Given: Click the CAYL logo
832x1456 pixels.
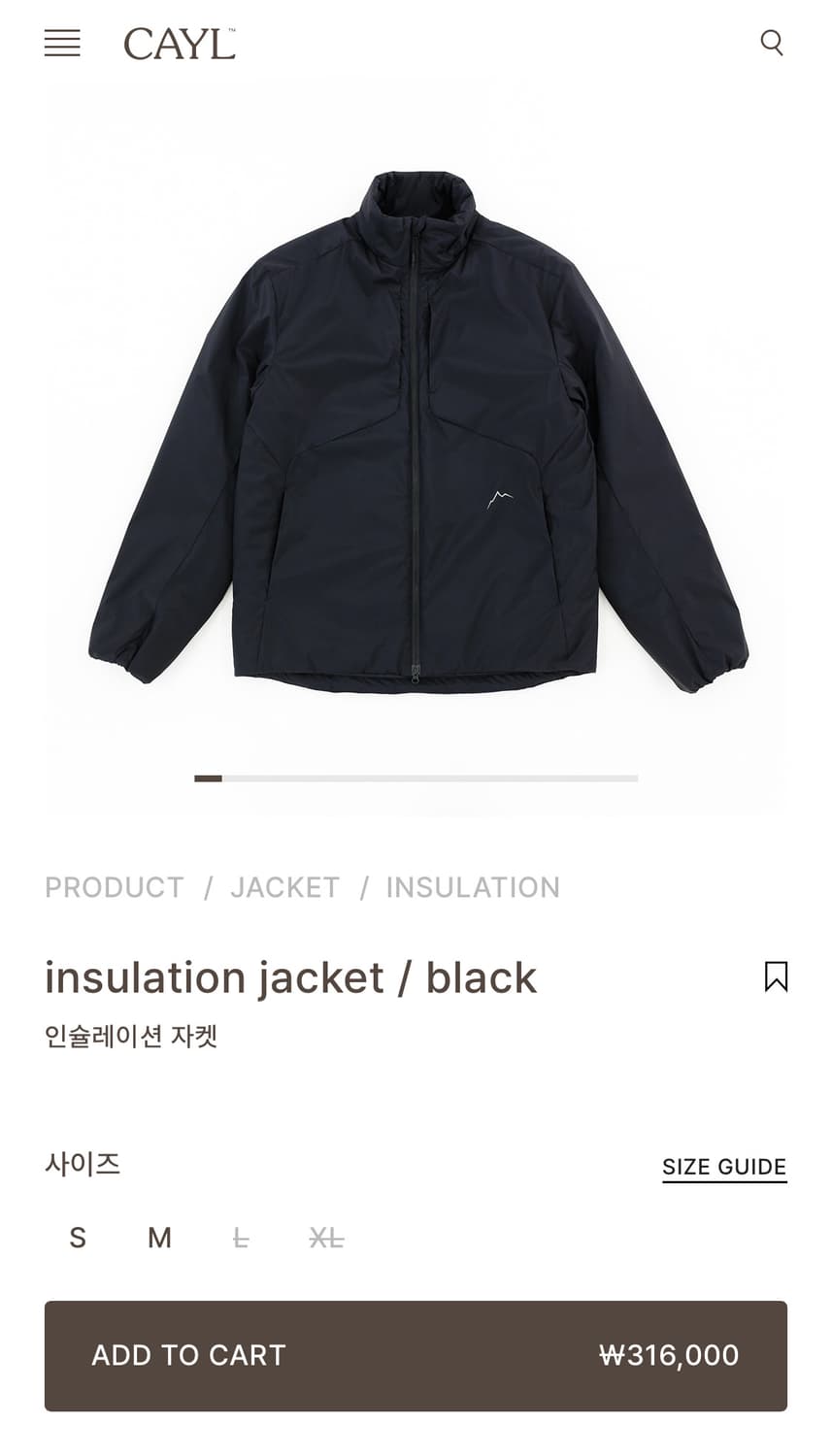Looking at the screenshot, I should tap(179, 44).
